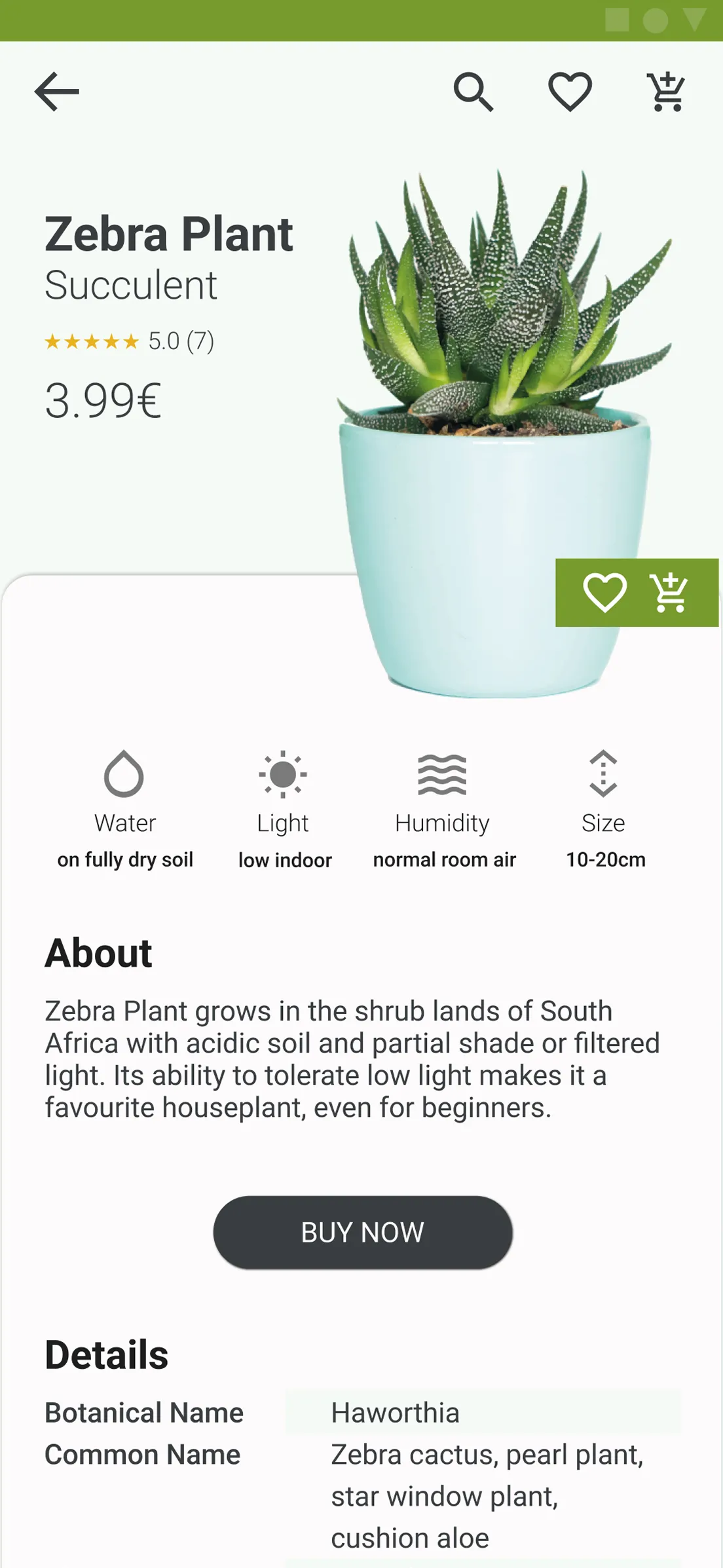Image resolution: width=723 pixels, height=1568 pixels.
Task: Open the 5.0 star rating reviews
Action: 129,340
